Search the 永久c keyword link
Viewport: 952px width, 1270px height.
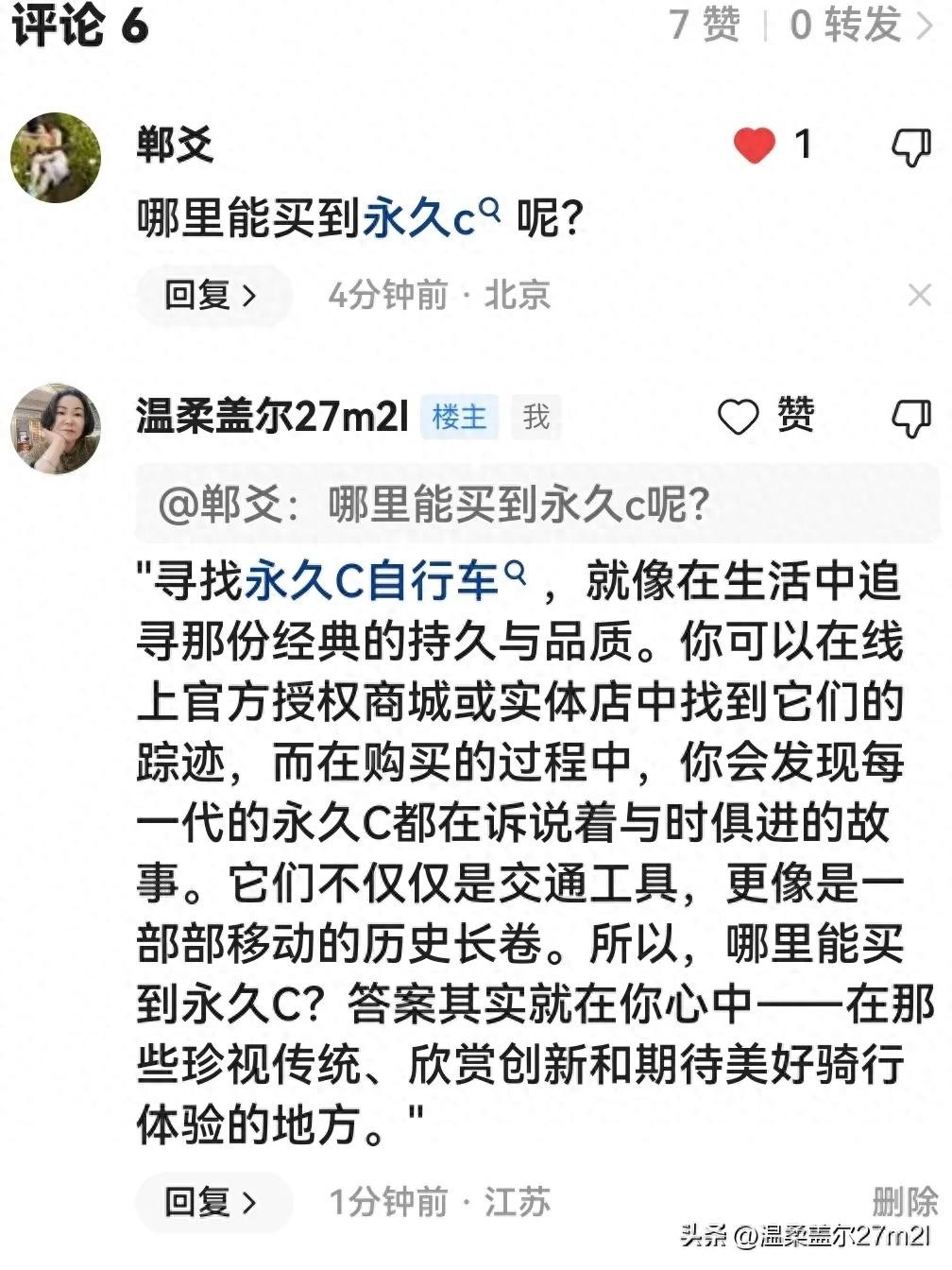coord(431,219)
